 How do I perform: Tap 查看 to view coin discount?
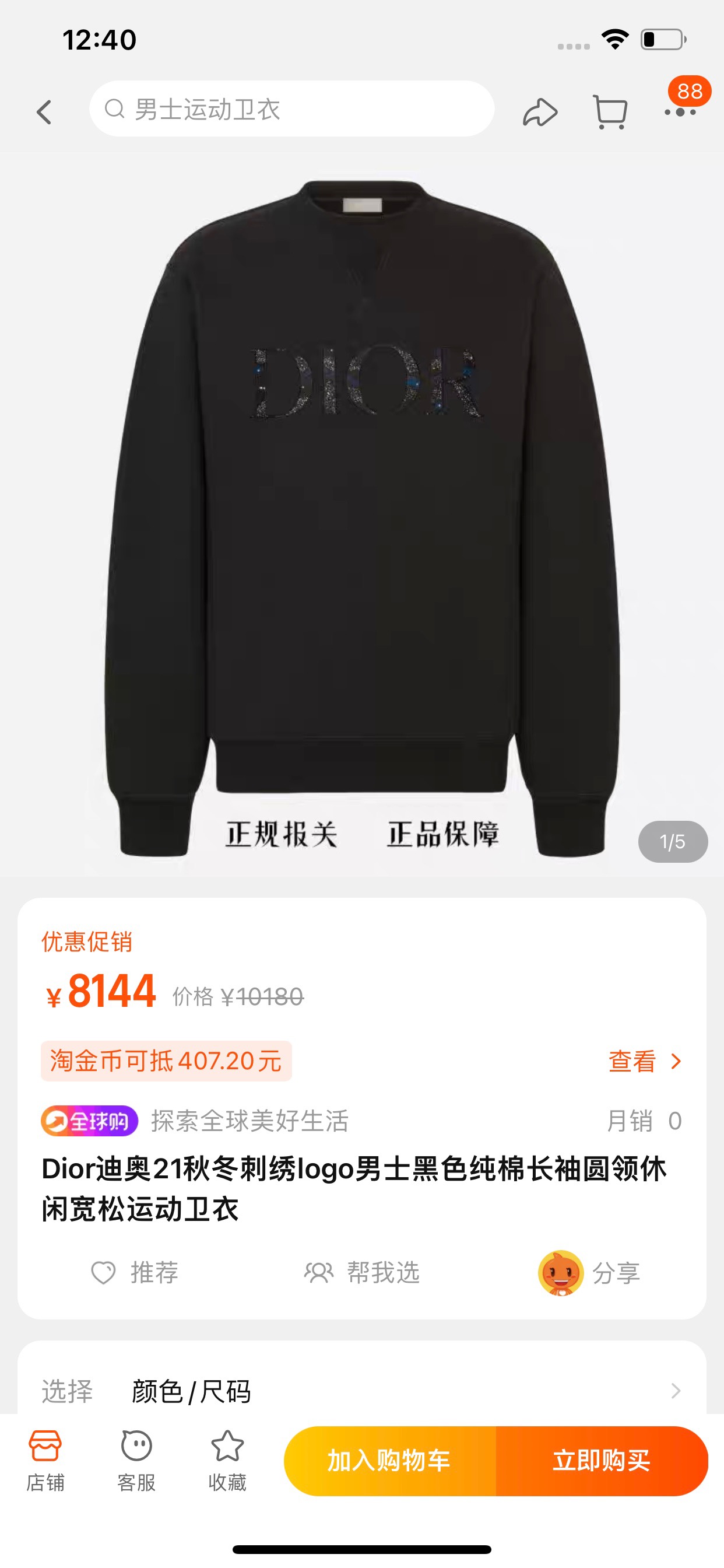(644, 1061)
